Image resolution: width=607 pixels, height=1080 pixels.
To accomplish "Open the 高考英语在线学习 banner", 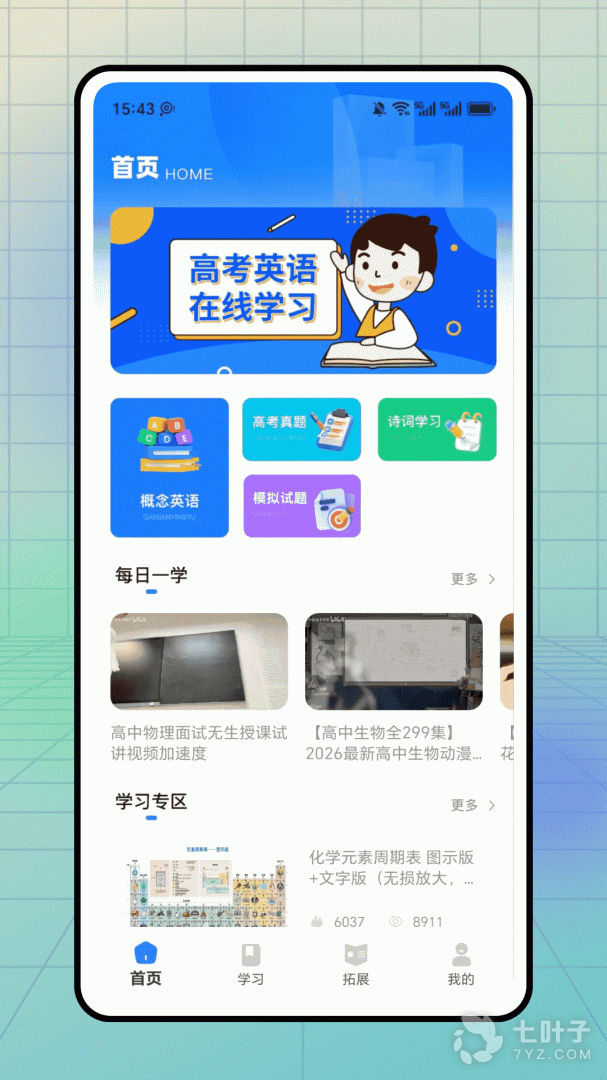I will [303, 290].
